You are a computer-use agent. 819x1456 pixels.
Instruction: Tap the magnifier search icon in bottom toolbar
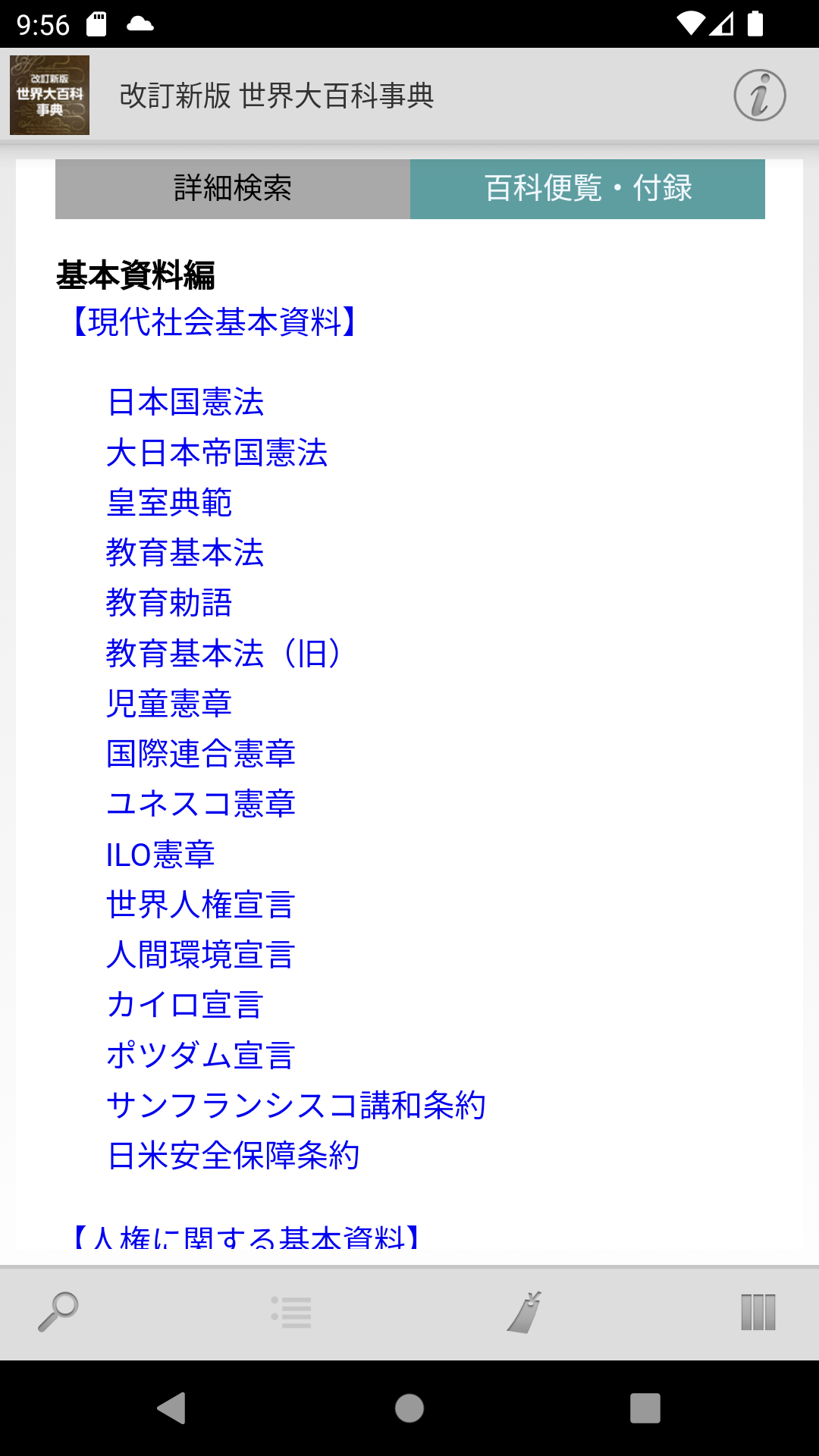coord(58,1312)
